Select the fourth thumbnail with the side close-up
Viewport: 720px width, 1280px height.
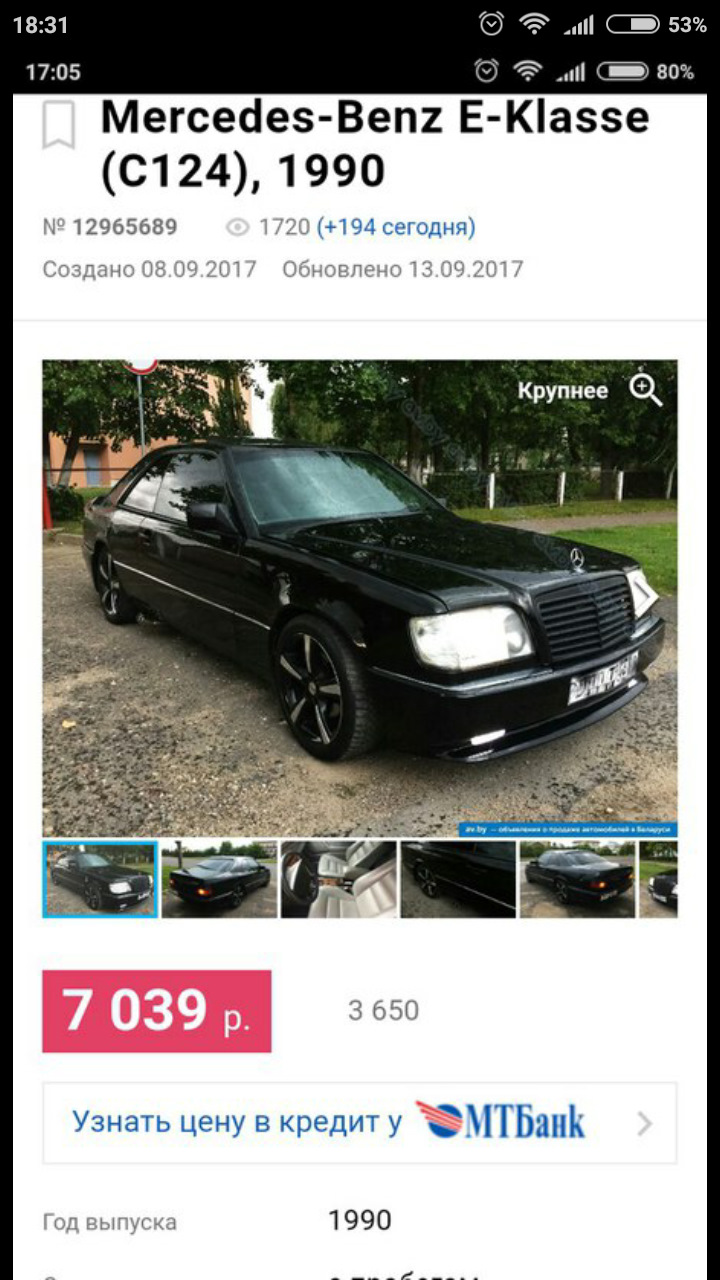[x=458, y=879]
